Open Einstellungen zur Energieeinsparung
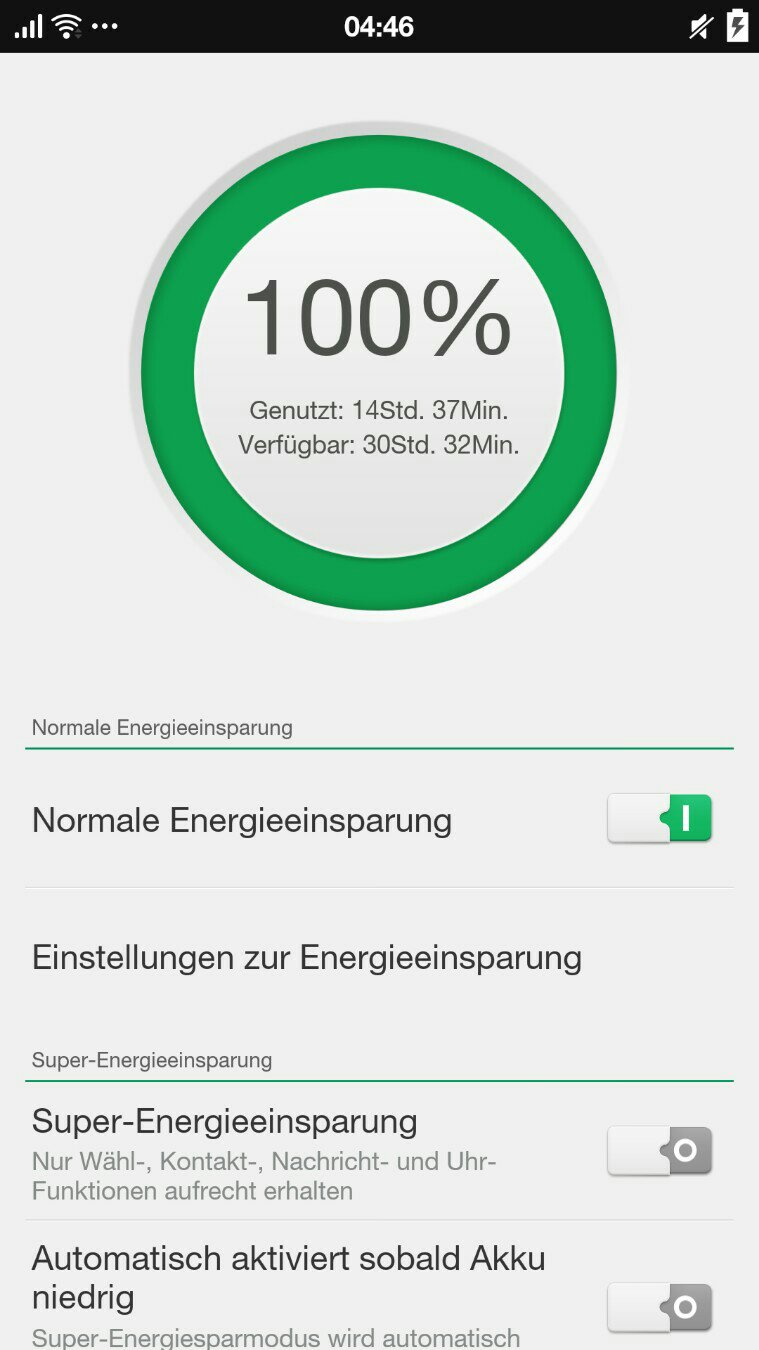This screenshot has height=1350, width=759. [x=379, y=957]
